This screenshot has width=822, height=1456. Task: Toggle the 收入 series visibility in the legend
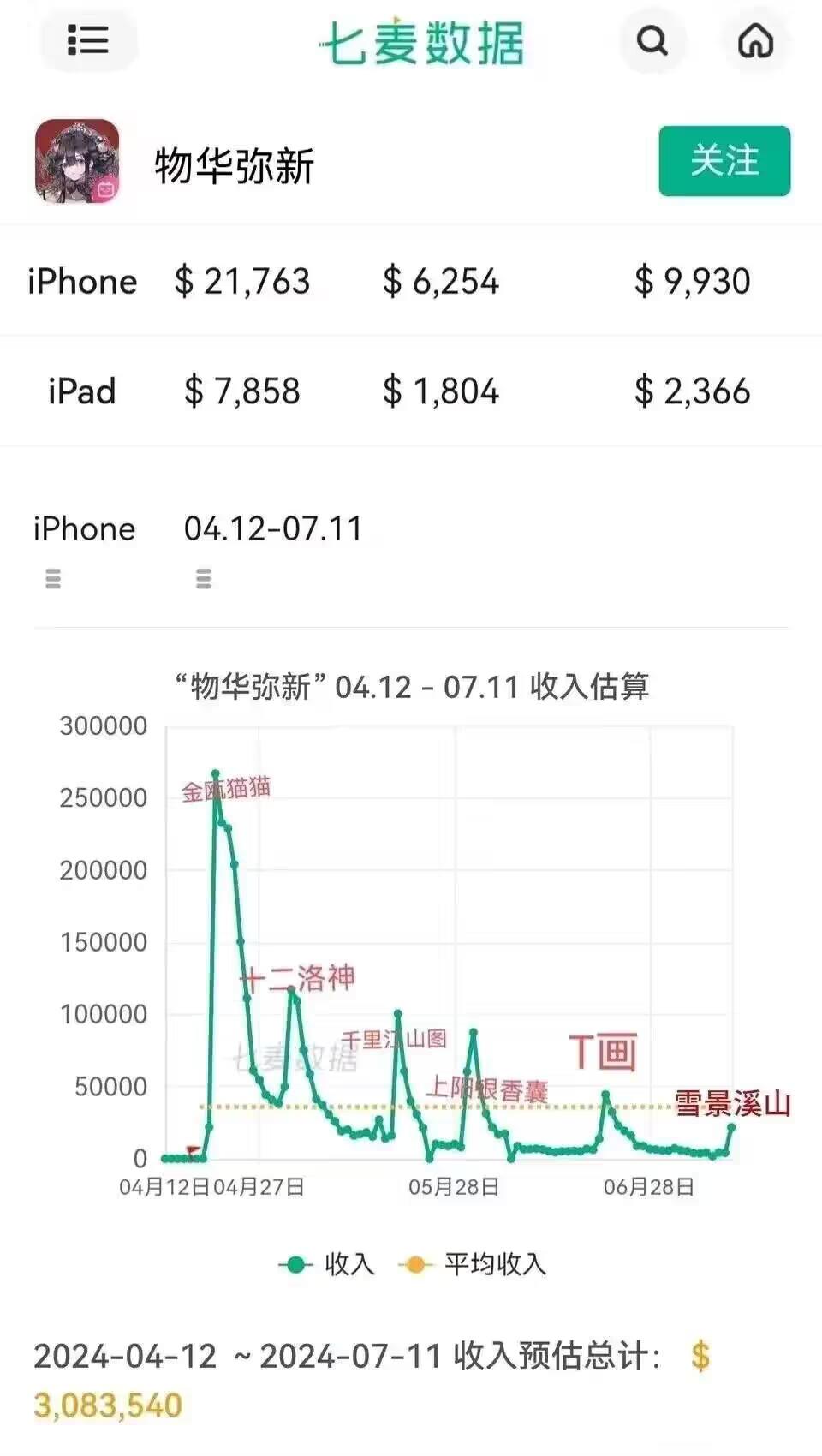coord(342,1265)
